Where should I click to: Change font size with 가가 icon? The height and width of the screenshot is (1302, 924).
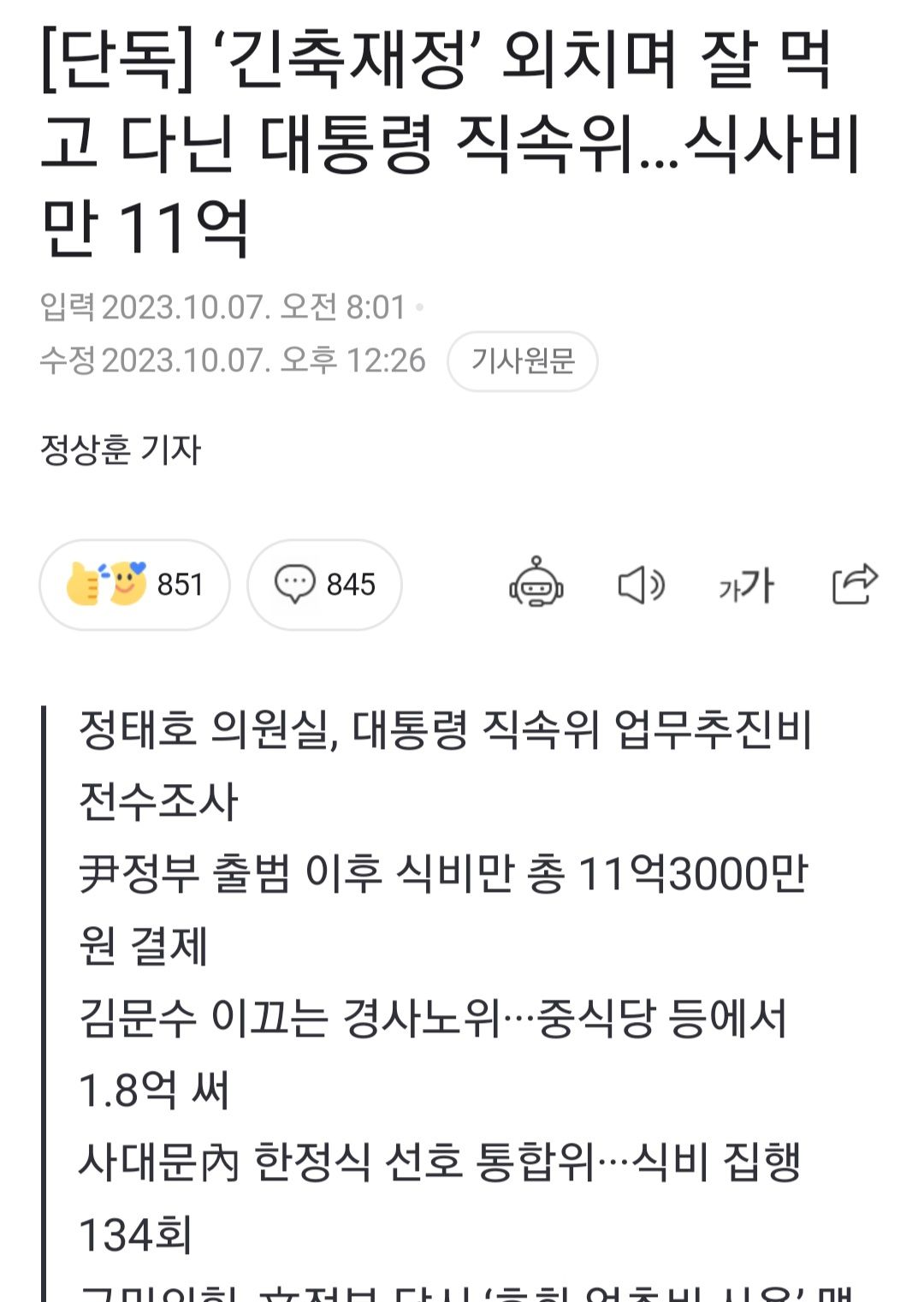pyautogui.click(x=747, y=586)
